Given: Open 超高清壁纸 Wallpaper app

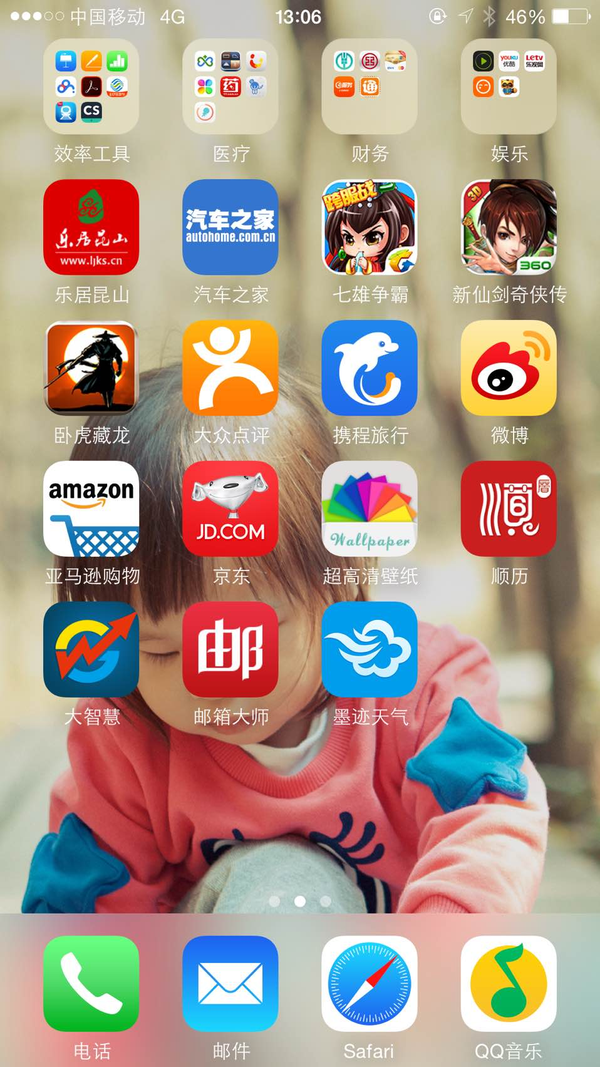Looking at the screenshot, I should 369,509.
